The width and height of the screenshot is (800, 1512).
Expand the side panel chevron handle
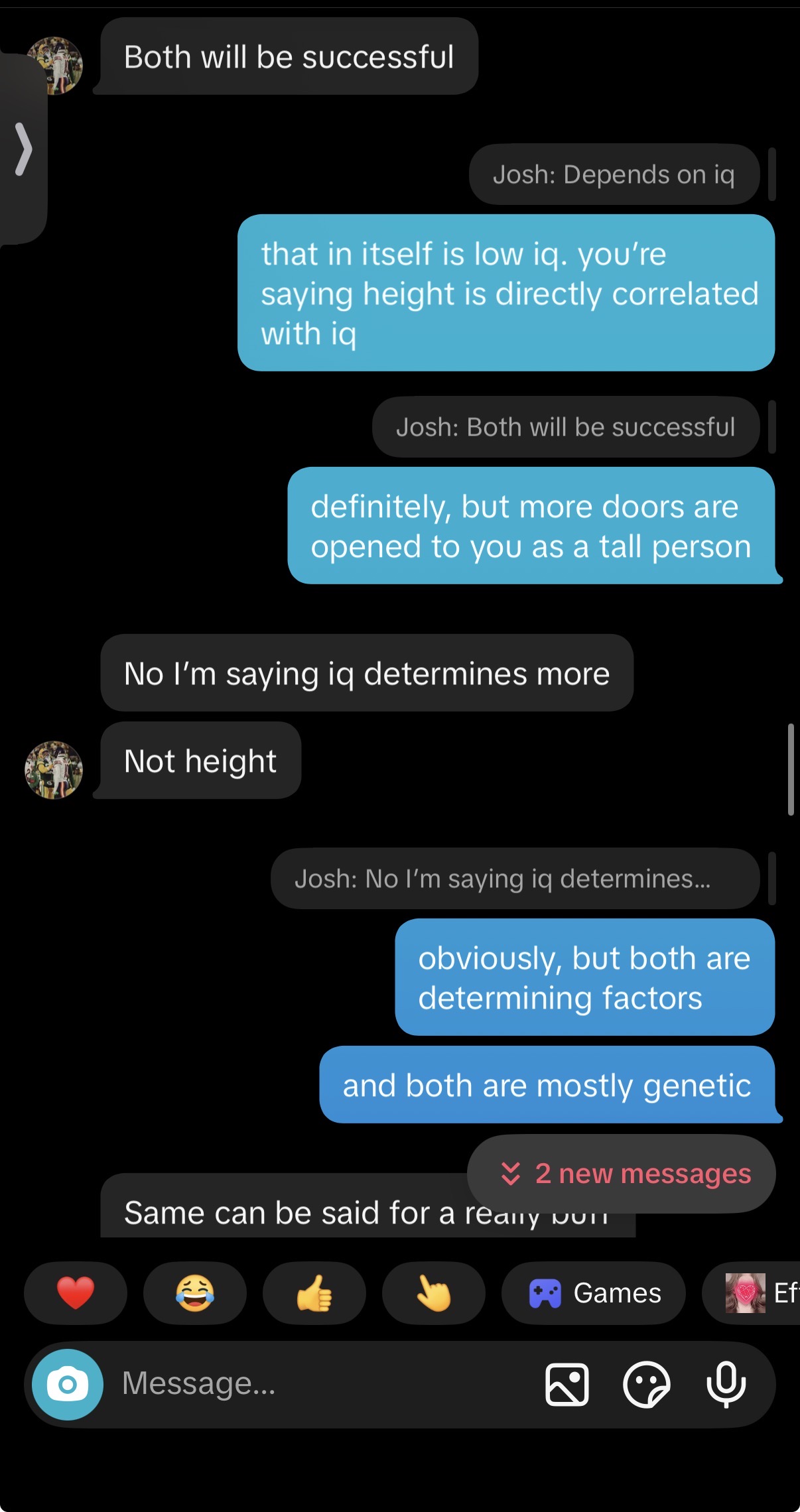tap(23, 149)
